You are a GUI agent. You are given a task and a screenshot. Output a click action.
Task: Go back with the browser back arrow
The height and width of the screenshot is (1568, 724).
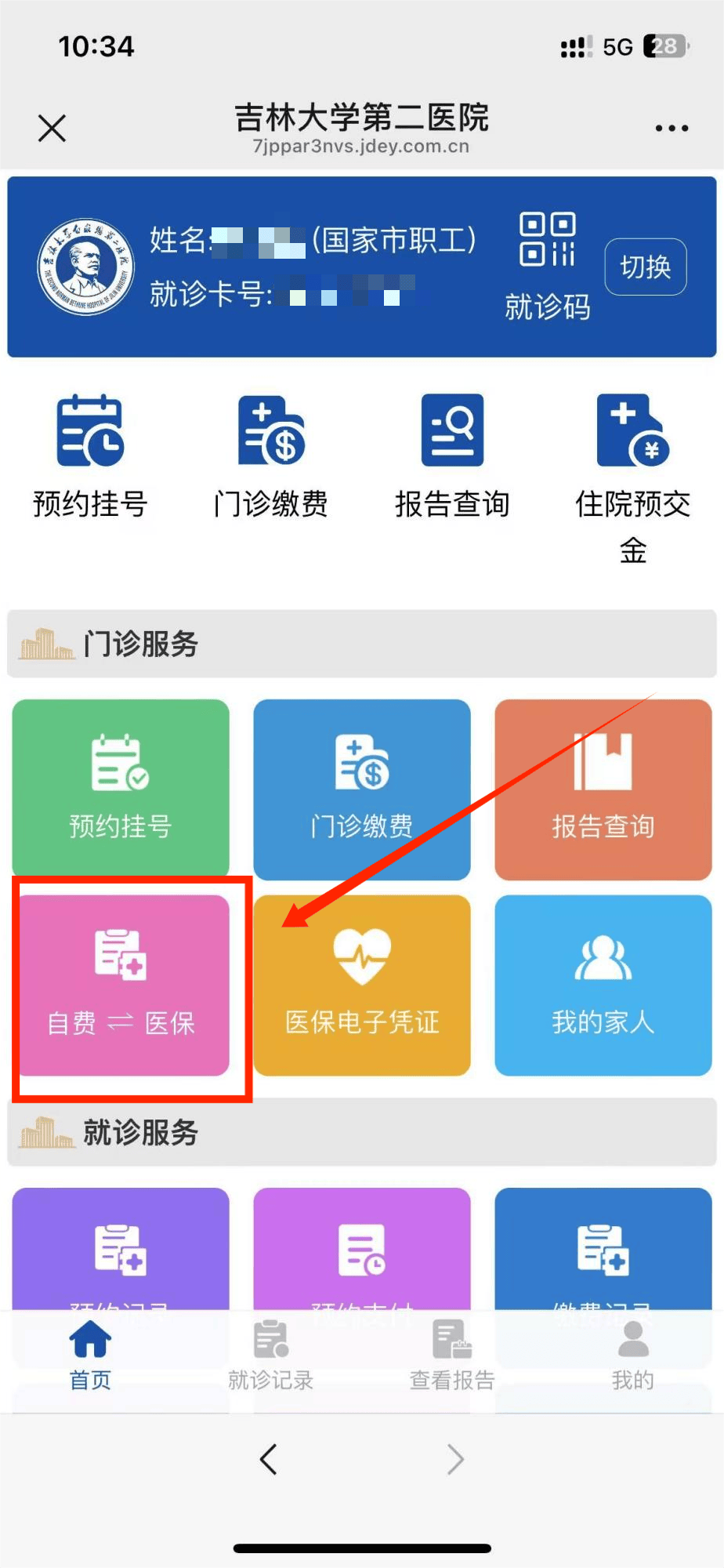pos(269,1459)
